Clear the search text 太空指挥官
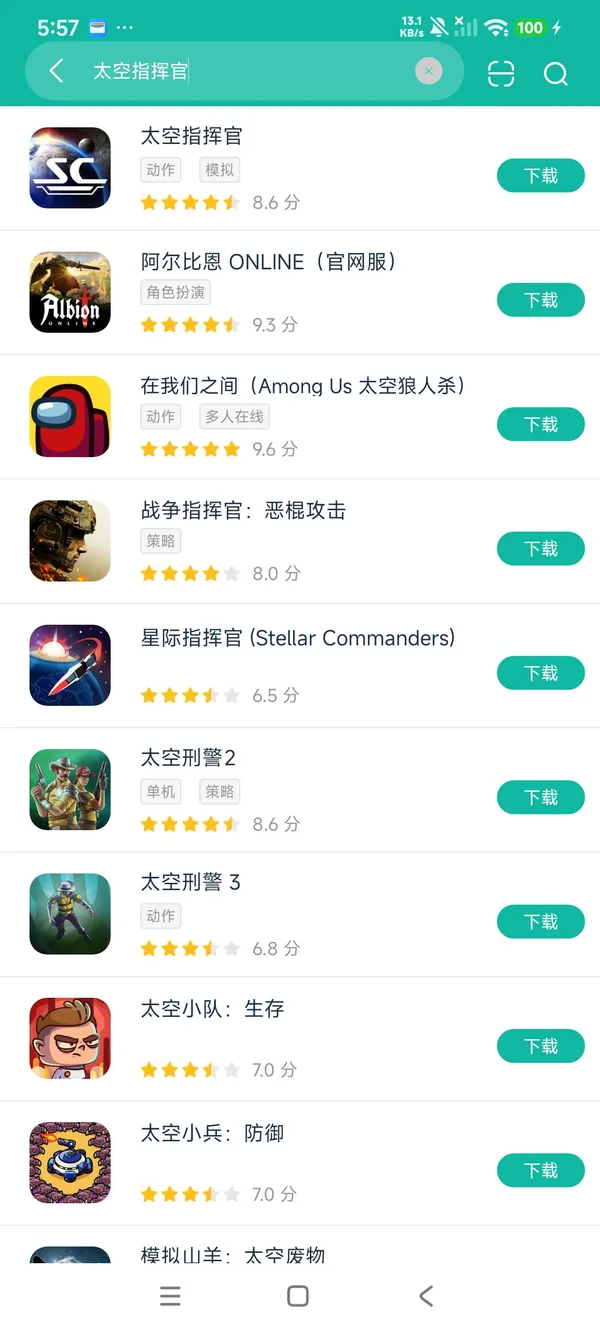This screenshot has height=1333, width=600. [428, 71]
